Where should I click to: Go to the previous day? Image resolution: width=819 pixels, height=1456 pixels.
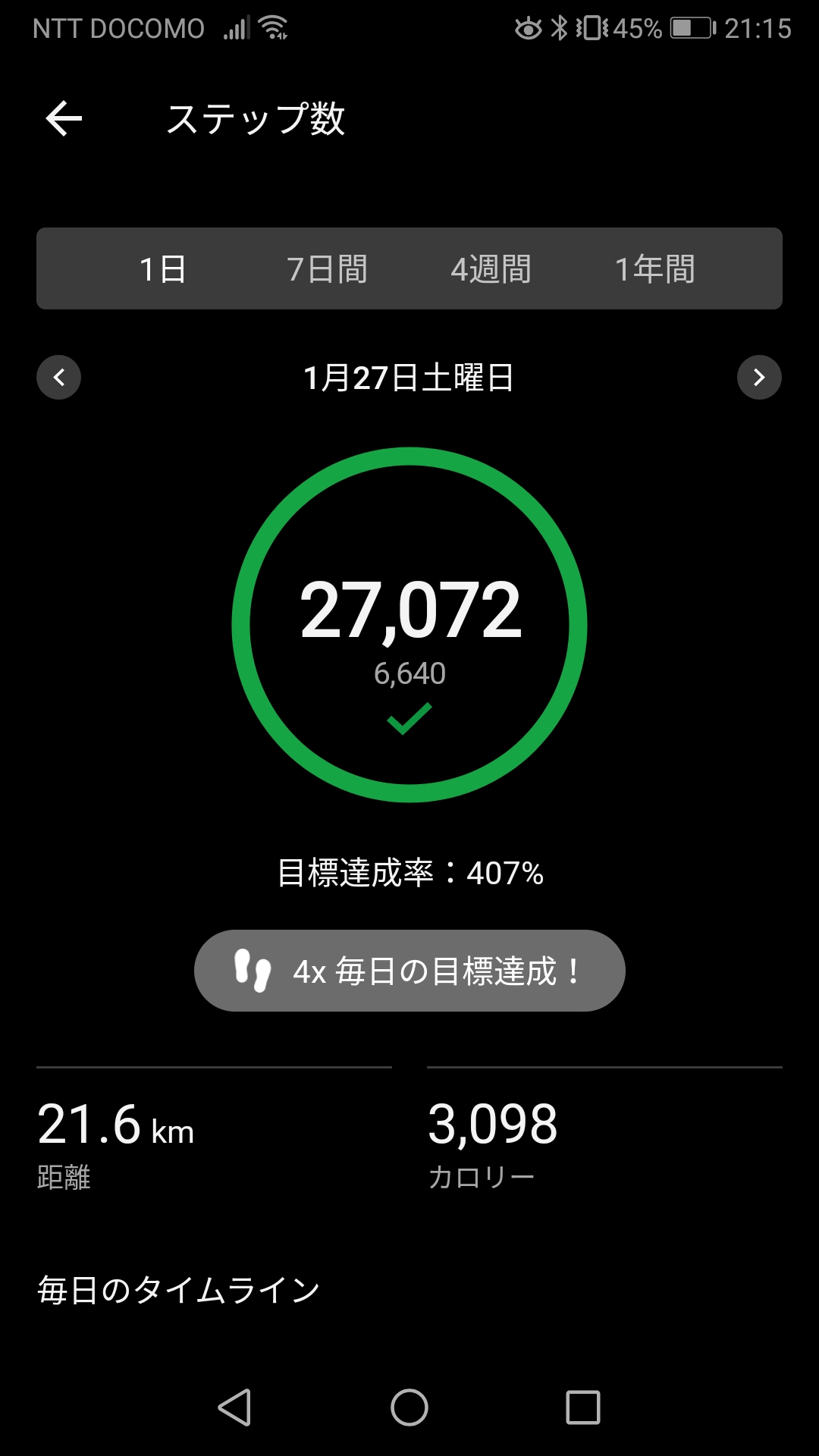click(59, 377)
